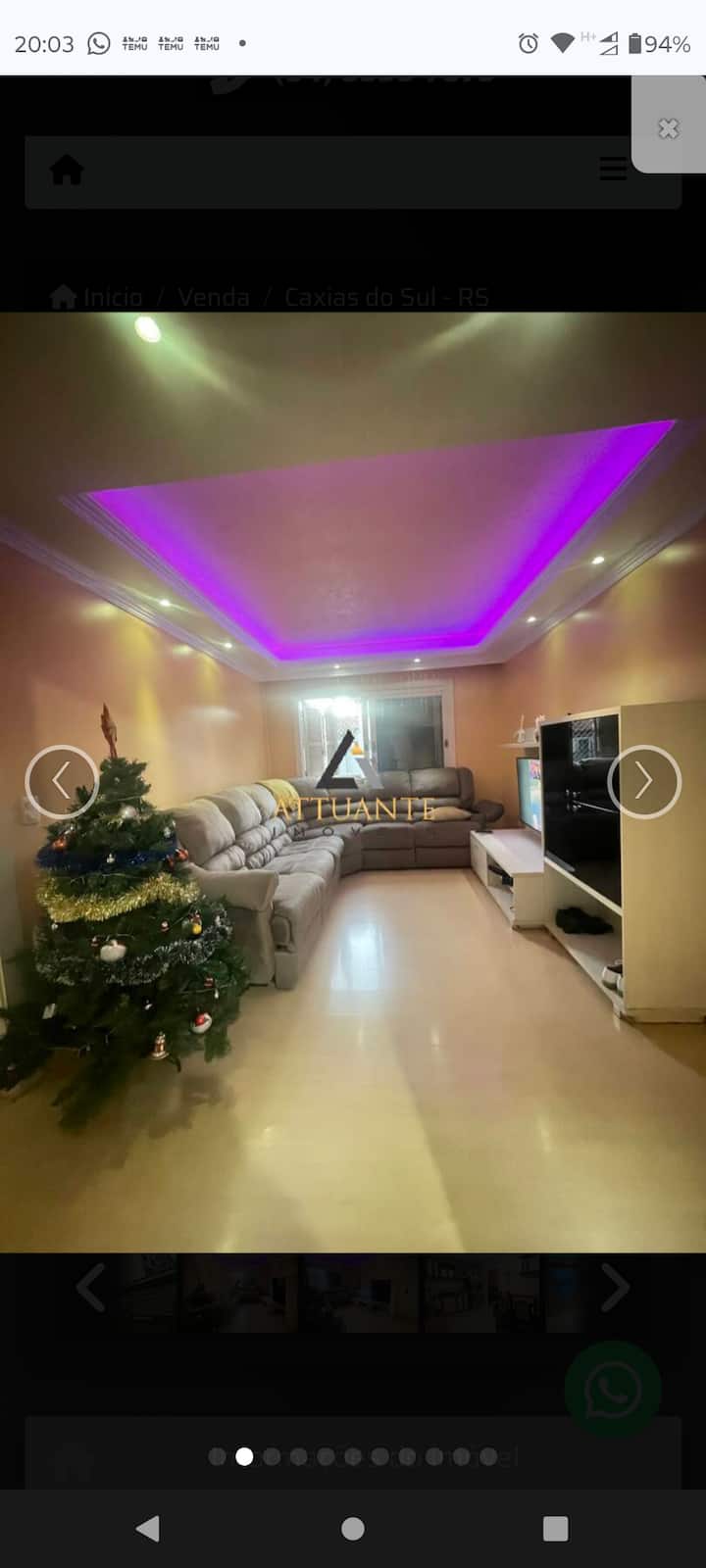706x1568 pixels.
Task: Go back with the system back button
Action: click(148, 1528)
